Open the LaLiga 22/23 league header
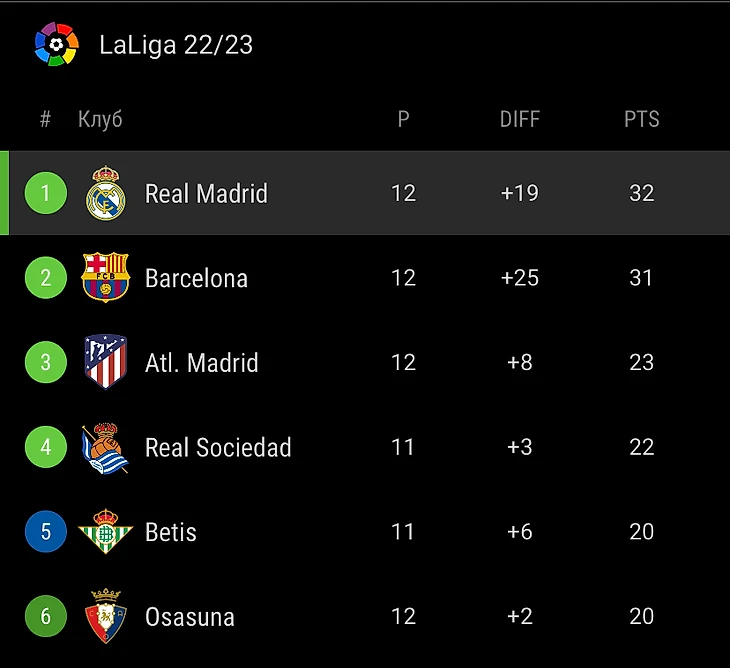Viewport: 730px width, 668px height. pos(175,45)
